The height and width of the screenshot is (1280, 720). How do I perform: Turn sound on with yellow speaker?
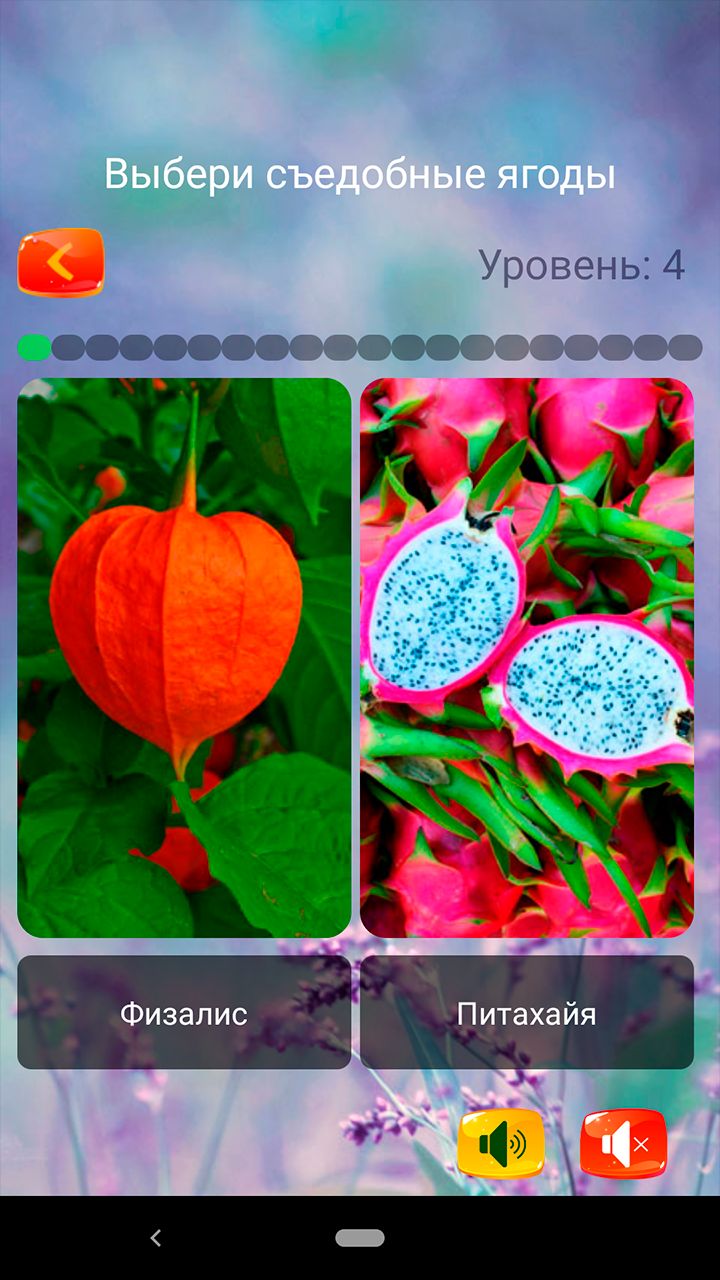click(501, 1144)
